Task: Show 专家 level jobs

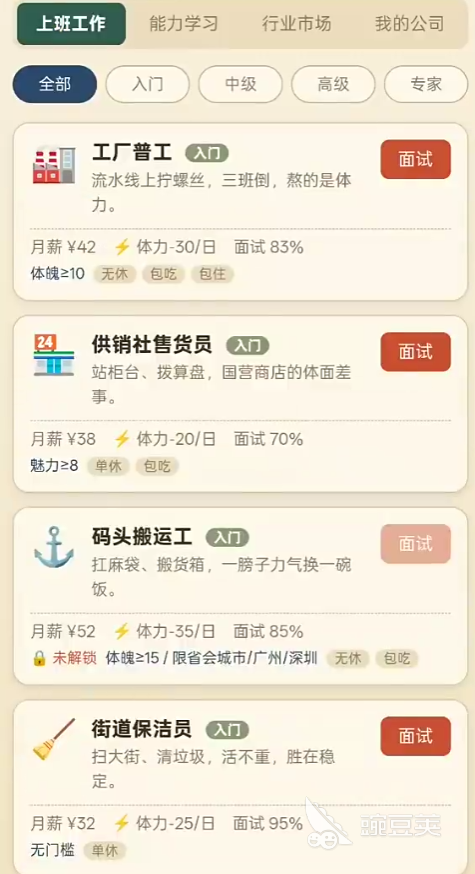Action: point(426,84)
